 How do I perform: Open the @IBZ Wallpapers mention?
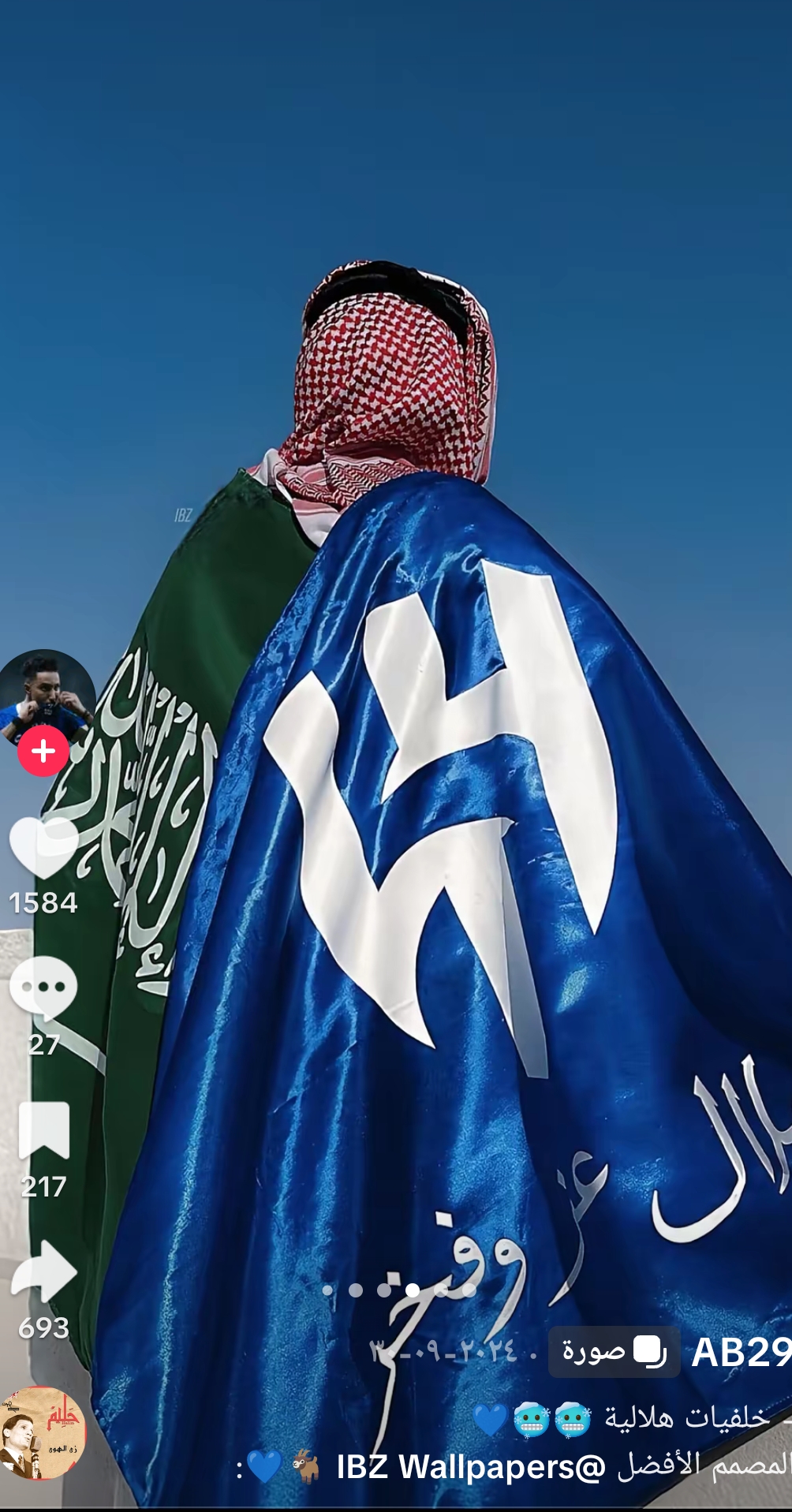[471, 1467]
